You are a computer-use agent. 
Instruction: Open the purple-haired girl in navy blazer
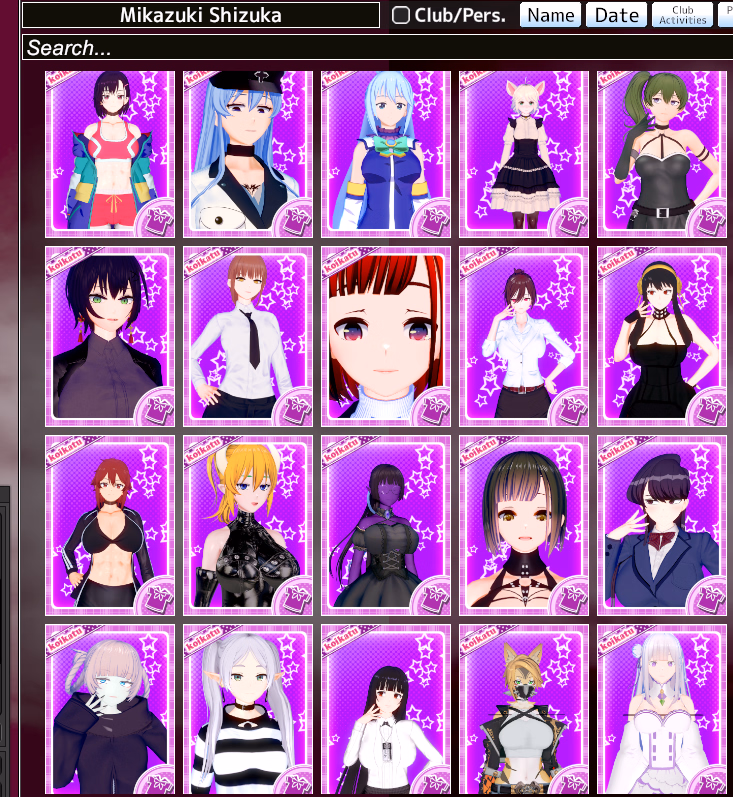pos(661,525)
